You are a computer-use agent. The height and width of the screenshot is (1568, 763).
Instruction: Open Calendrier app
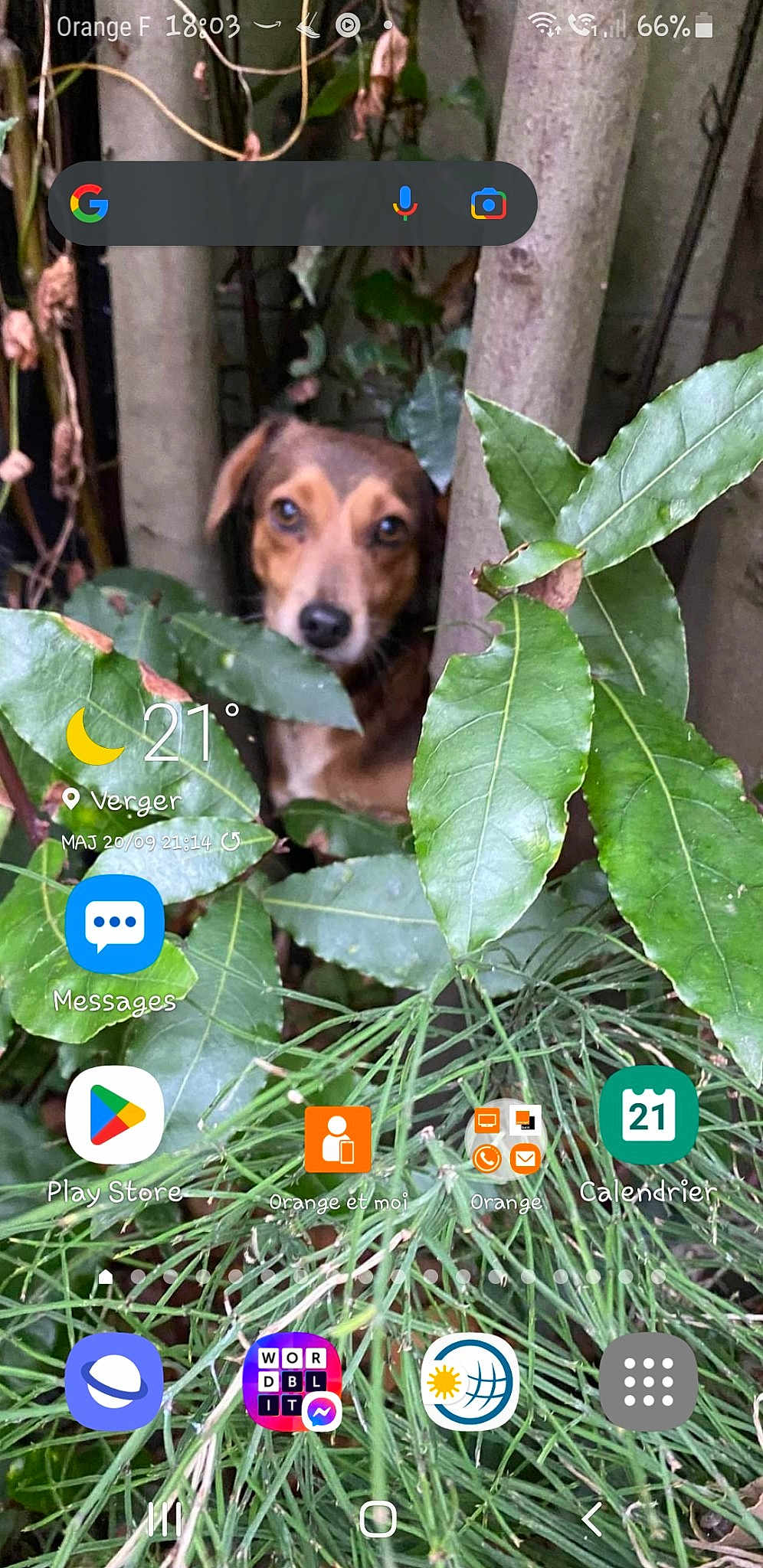click(x=648, y=1115)
